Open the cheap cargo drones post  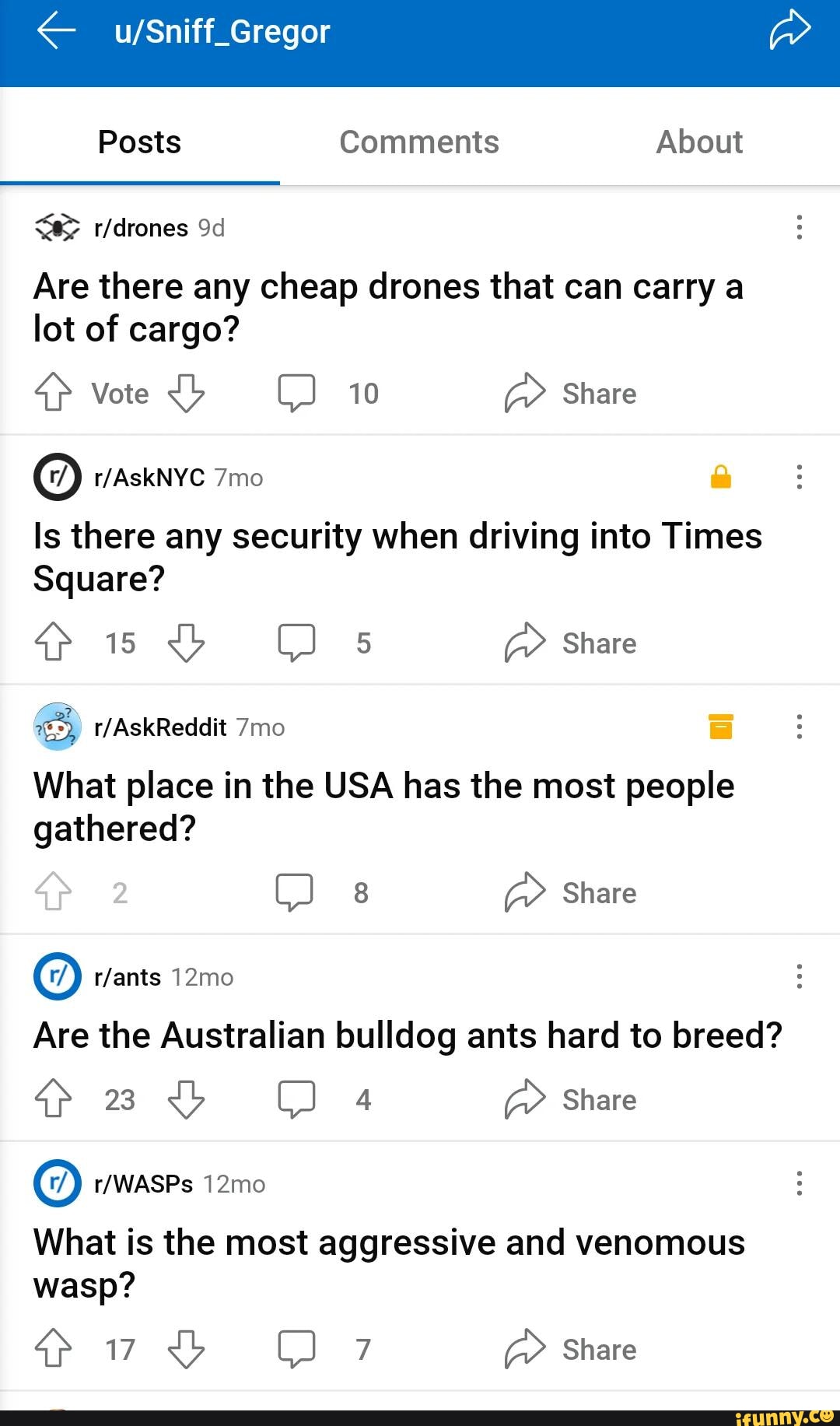(387, 307)
